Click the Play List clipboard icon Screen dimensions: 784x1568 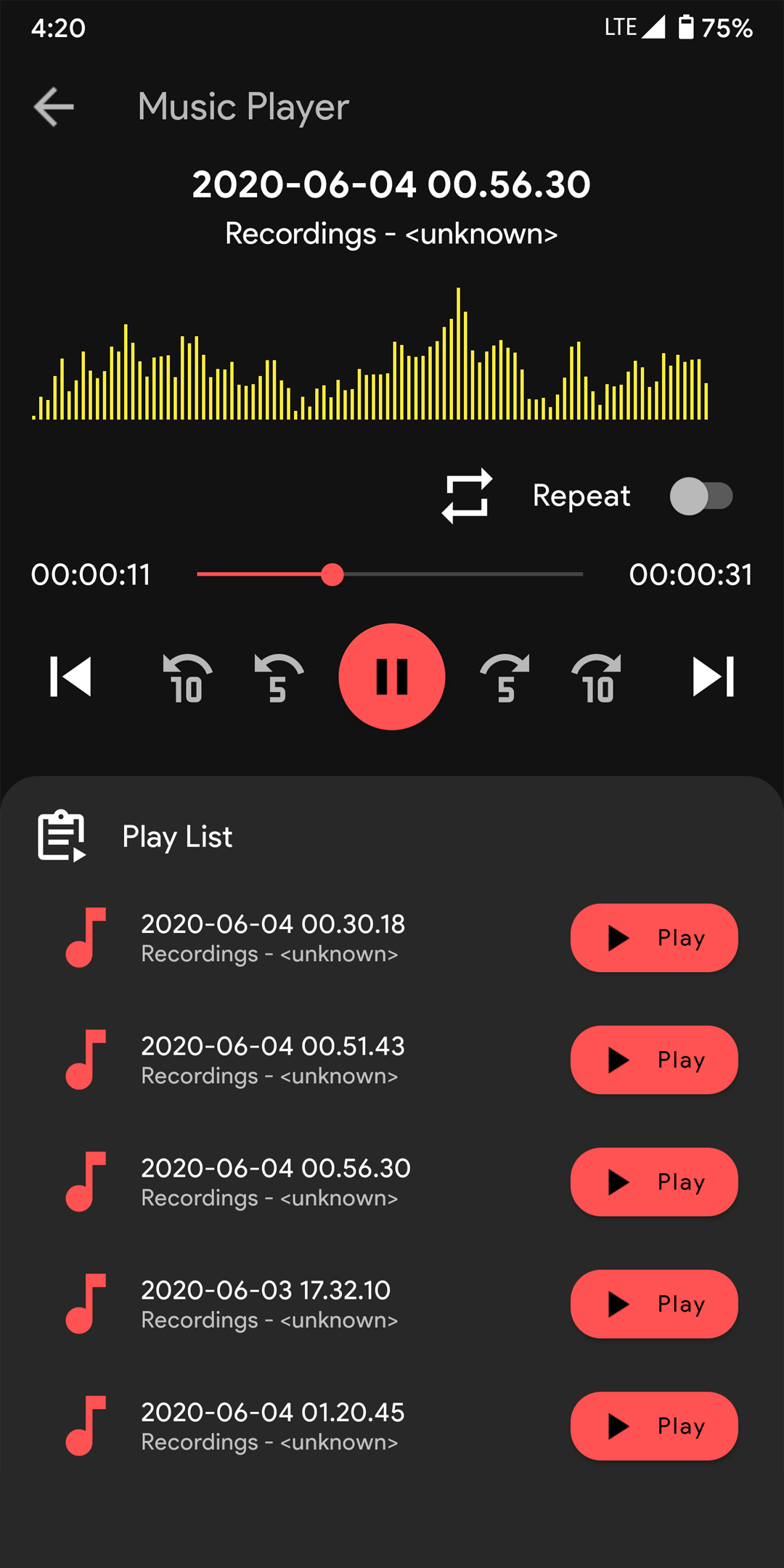click(60, 836)
